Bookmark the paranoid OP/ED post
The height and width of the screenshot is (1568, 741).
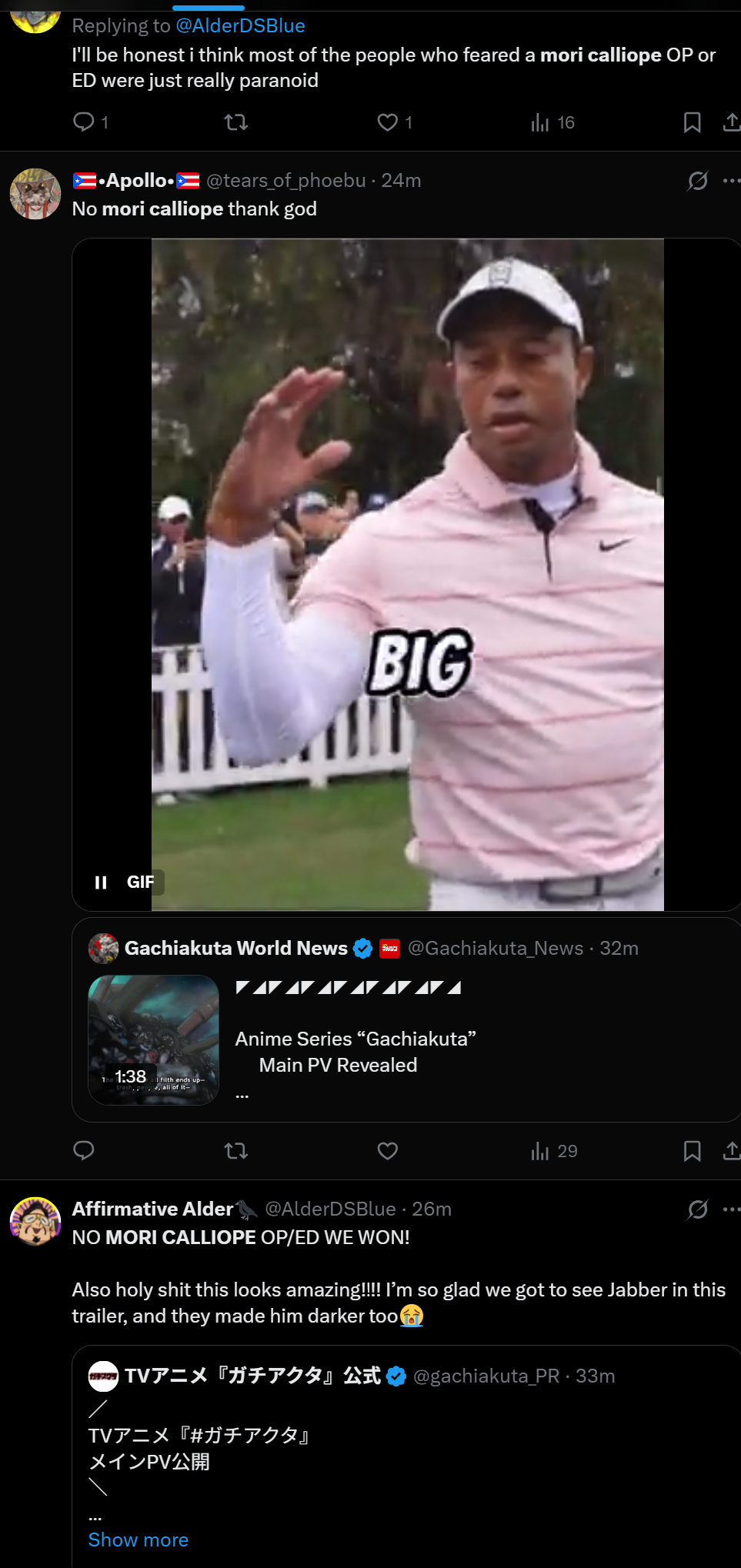point(692,122)
